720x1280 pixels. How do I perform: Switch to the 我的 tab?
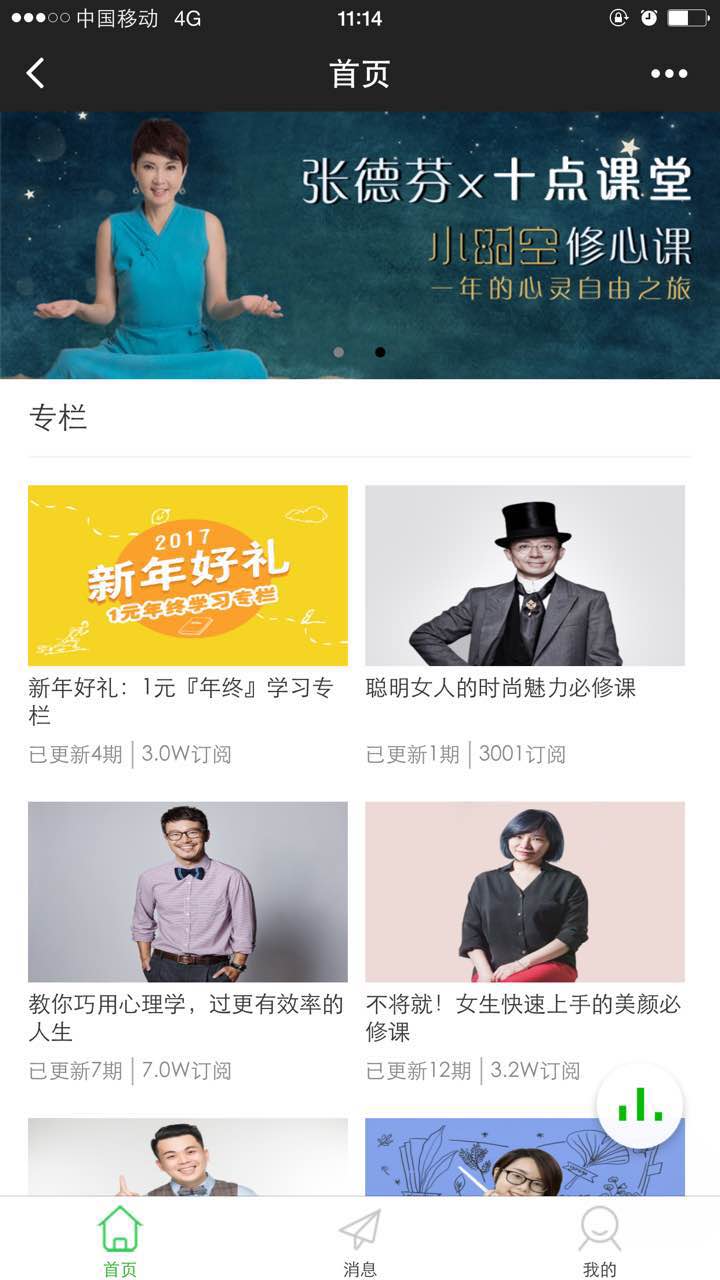click(x=599, y=1241)
